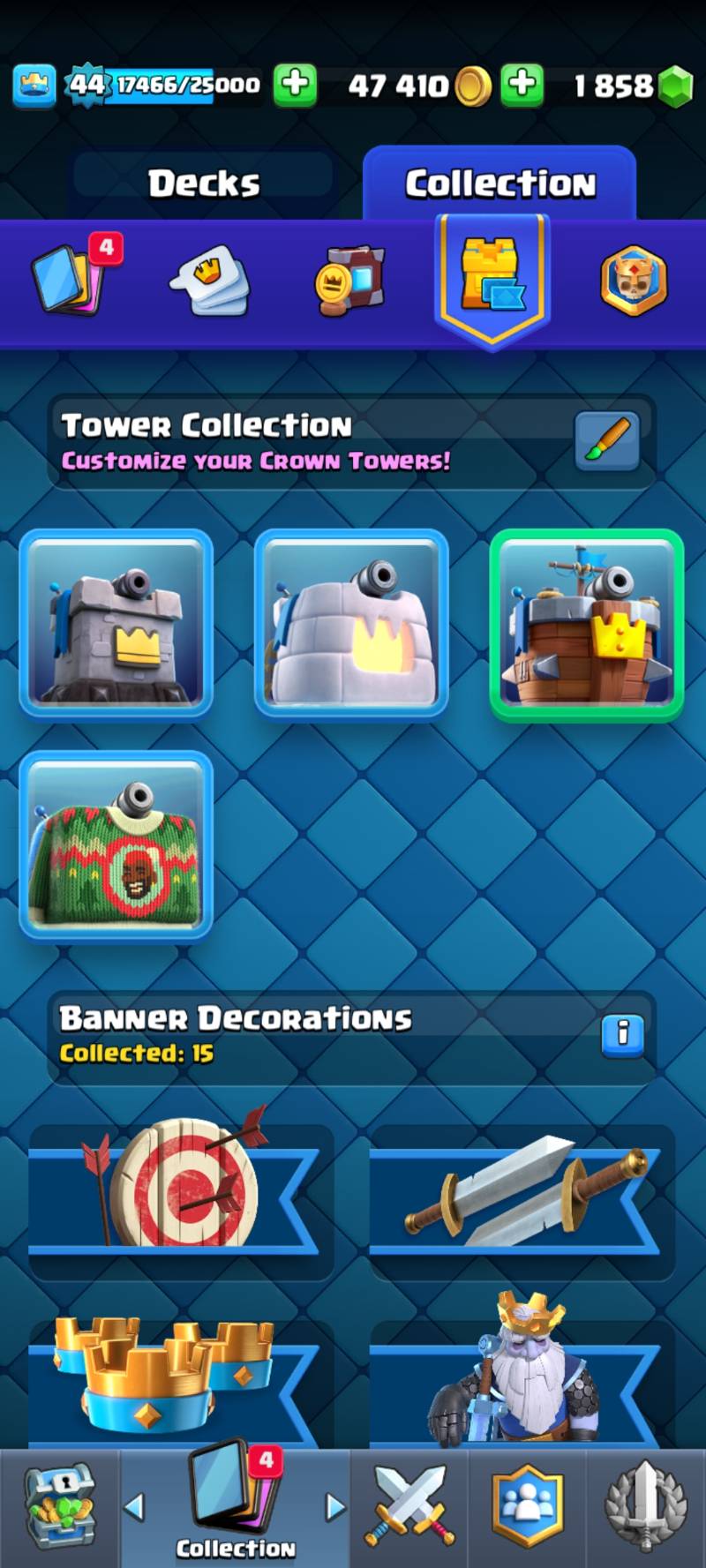Tap the green plus next to experience bar
Screen dimensions: 706x1568
[x=295, y=86]
